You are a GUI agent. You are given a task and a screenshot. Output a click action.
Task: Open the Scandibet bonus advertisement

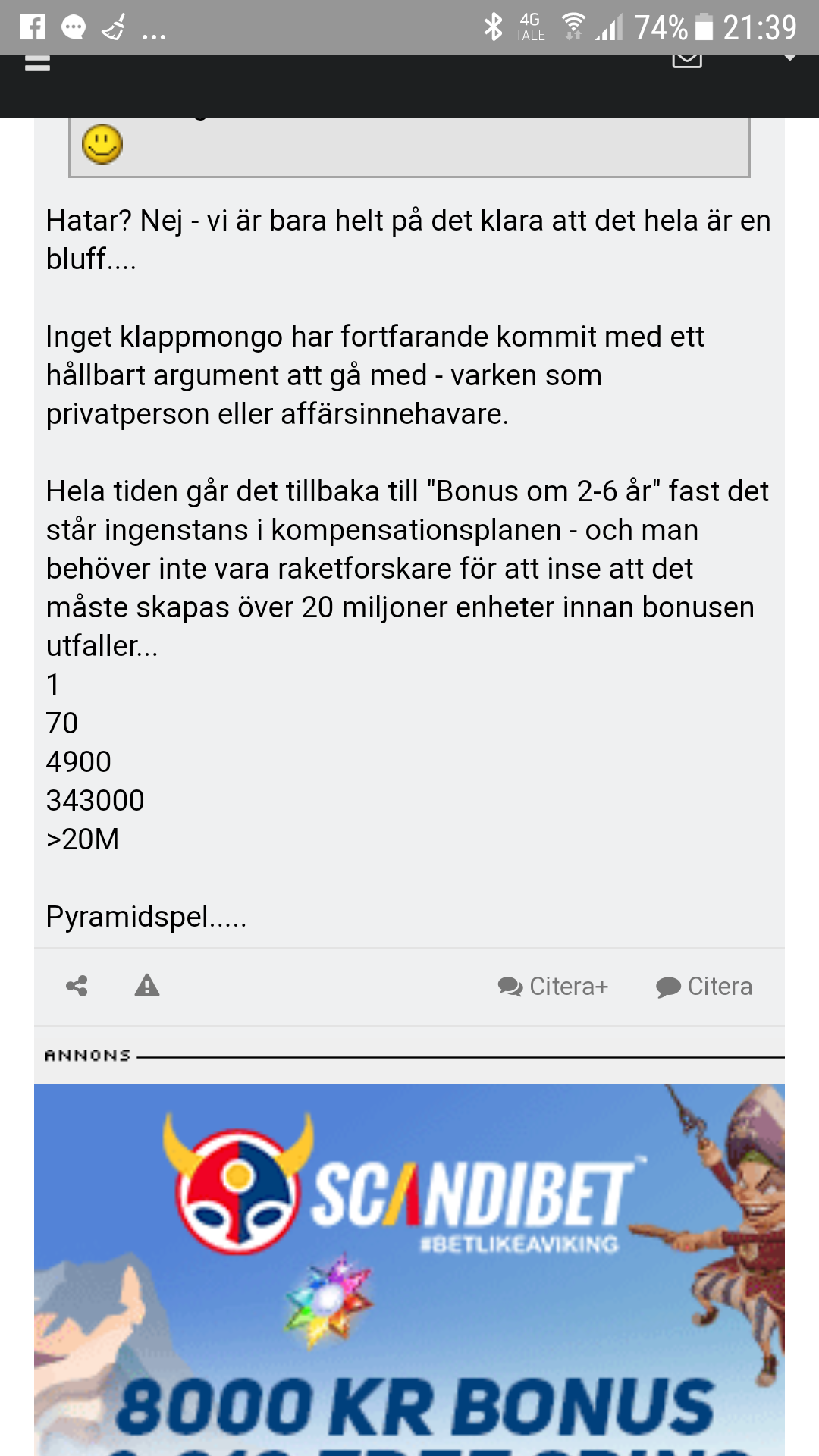tap(409, 1269)
